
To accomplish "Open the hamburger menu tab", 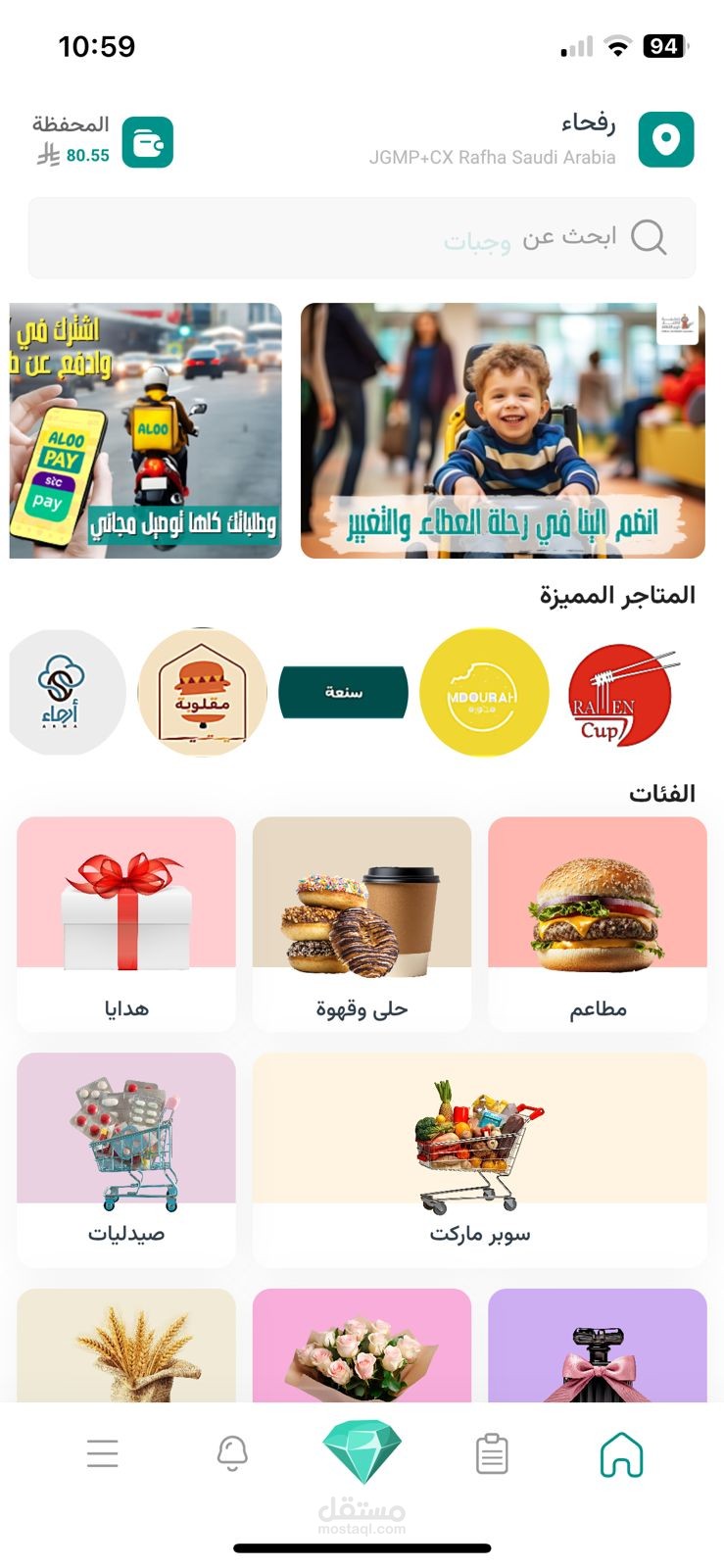I will click(102, 1454).
